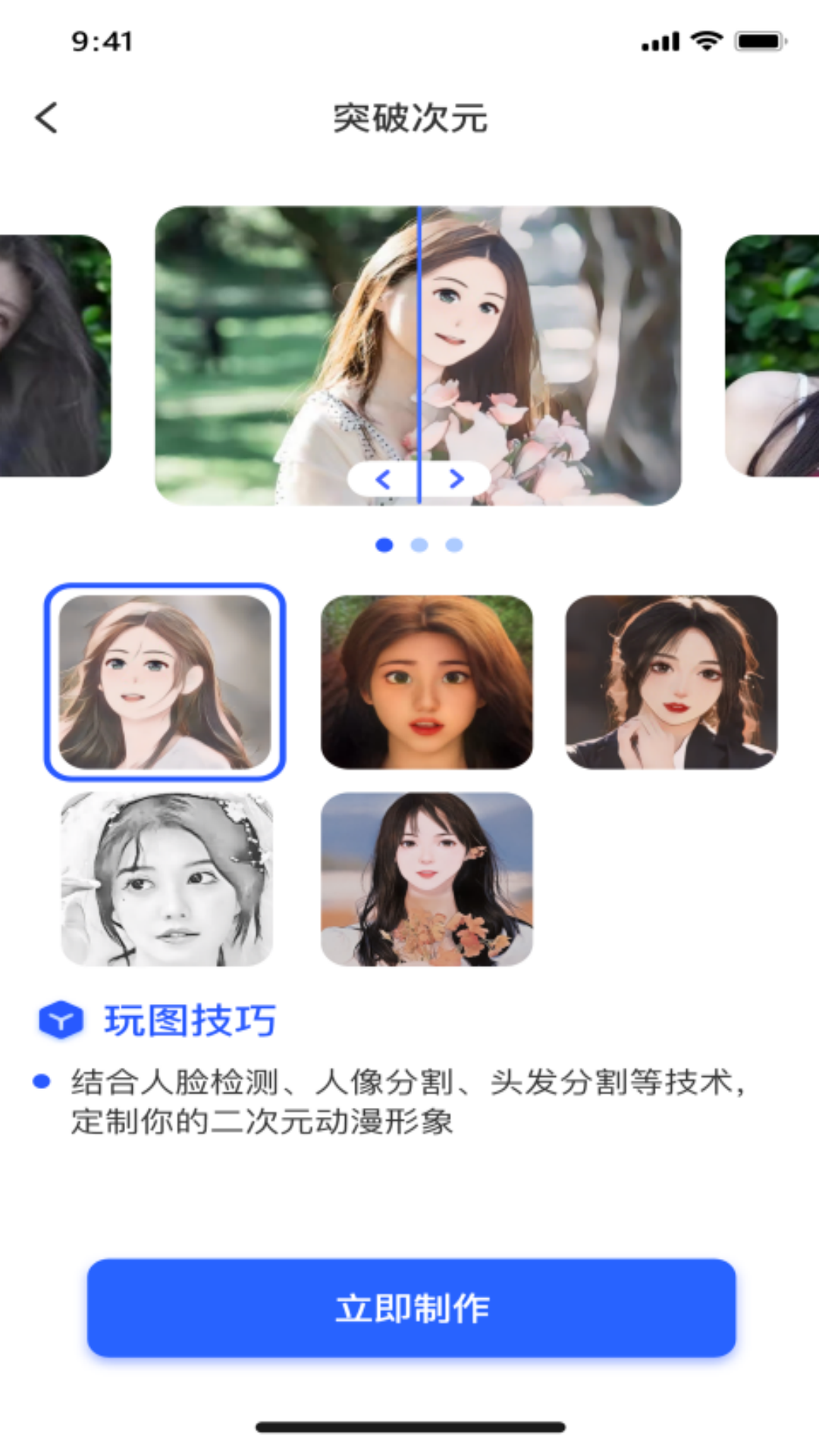Tap the right chevron to show anime result
This screenshot has width=819, height=1456.
(456, 479)
